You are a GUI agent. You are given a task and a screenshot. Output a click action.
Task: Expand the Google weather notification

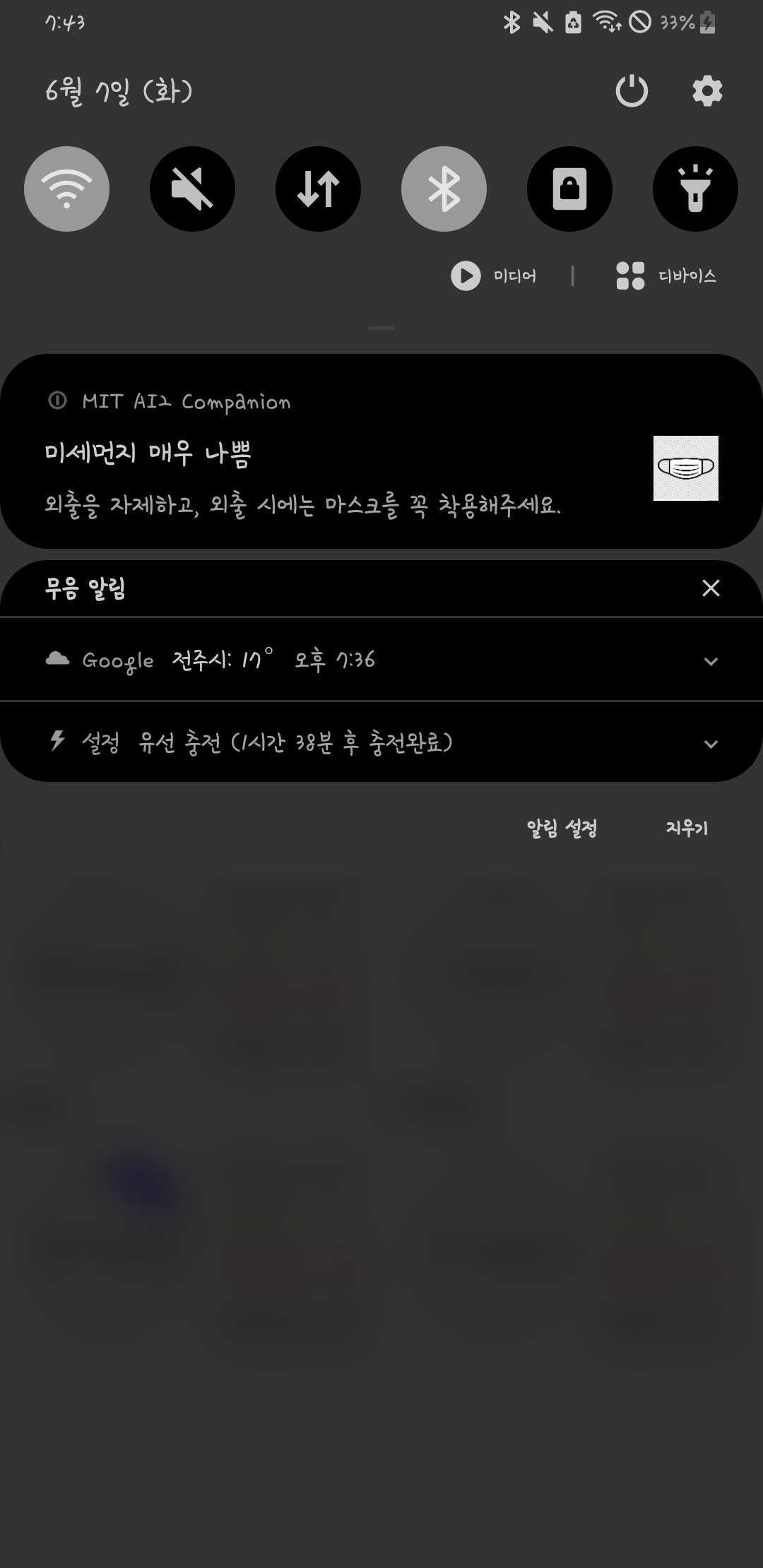point(711,661)
